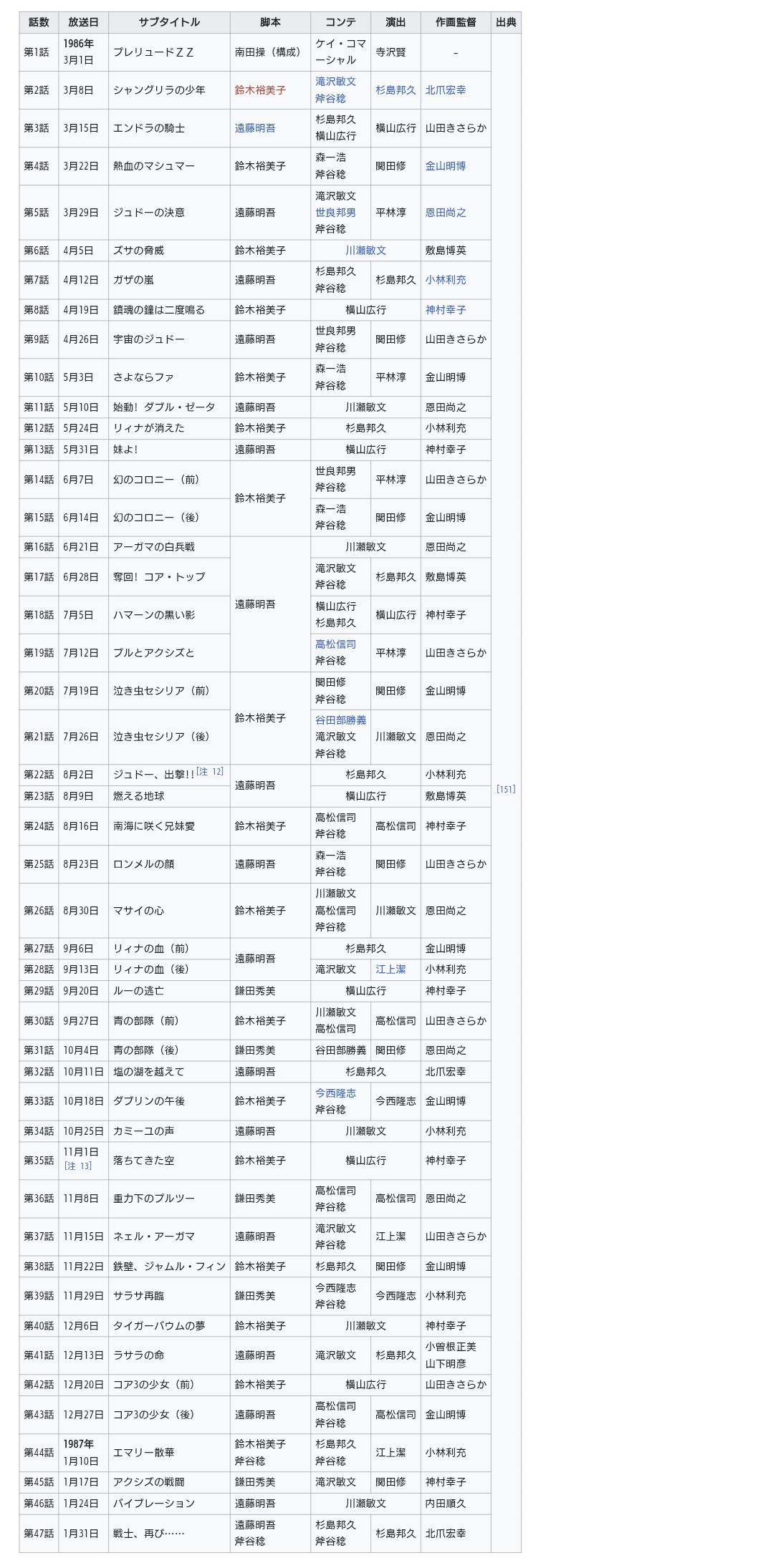This screenshot has height=1568, width=758.
Task: Jump to footnote 注13 under 11月1日
Action: click(x=78, y=1166)
